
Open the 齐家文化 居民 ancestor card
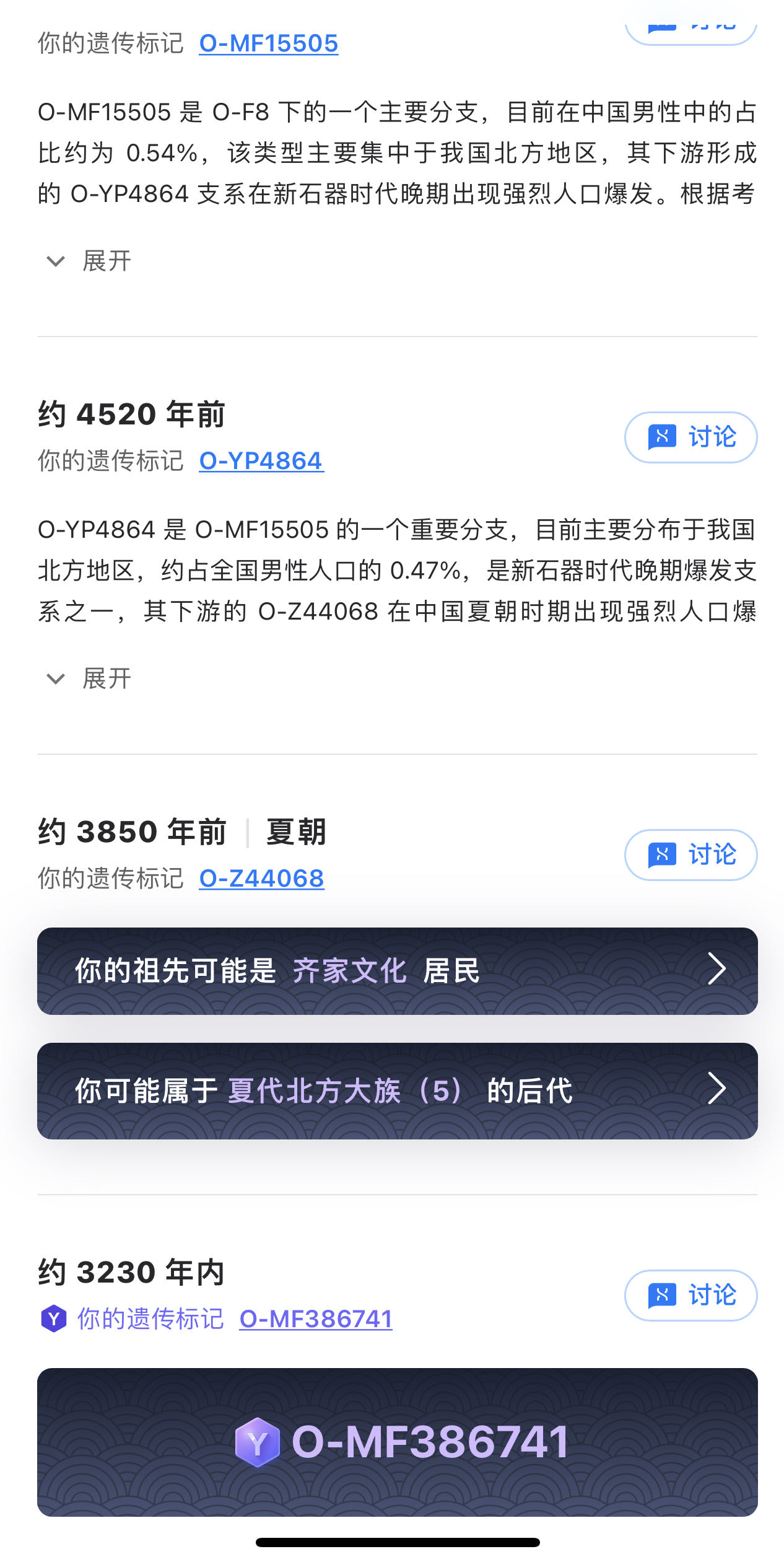point(398,971)
